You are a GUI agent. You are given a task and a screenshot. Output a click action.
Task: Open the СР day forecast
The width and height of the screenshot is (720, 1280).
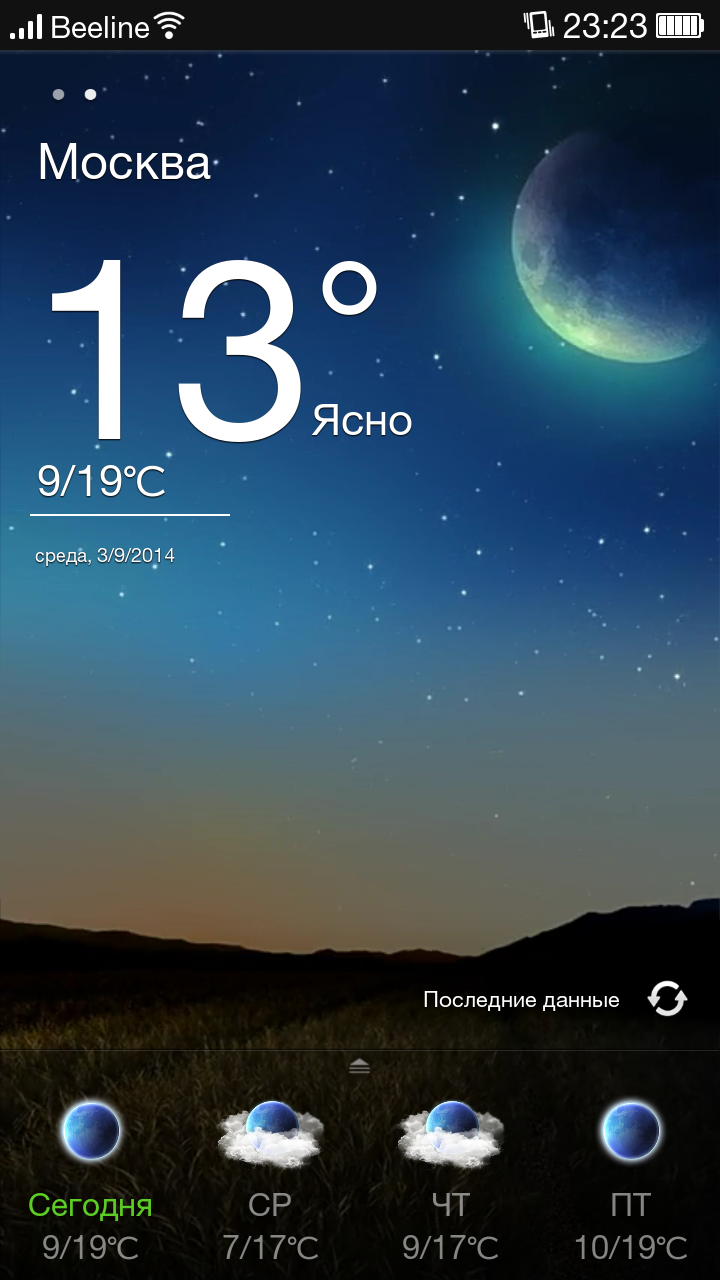(x=270, y=1180)
